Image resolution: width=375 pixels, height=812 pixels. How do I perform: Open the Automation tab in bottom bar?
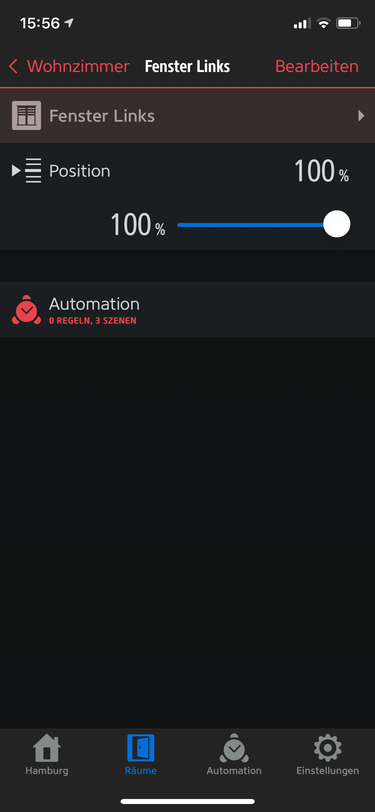coord(234,754)
